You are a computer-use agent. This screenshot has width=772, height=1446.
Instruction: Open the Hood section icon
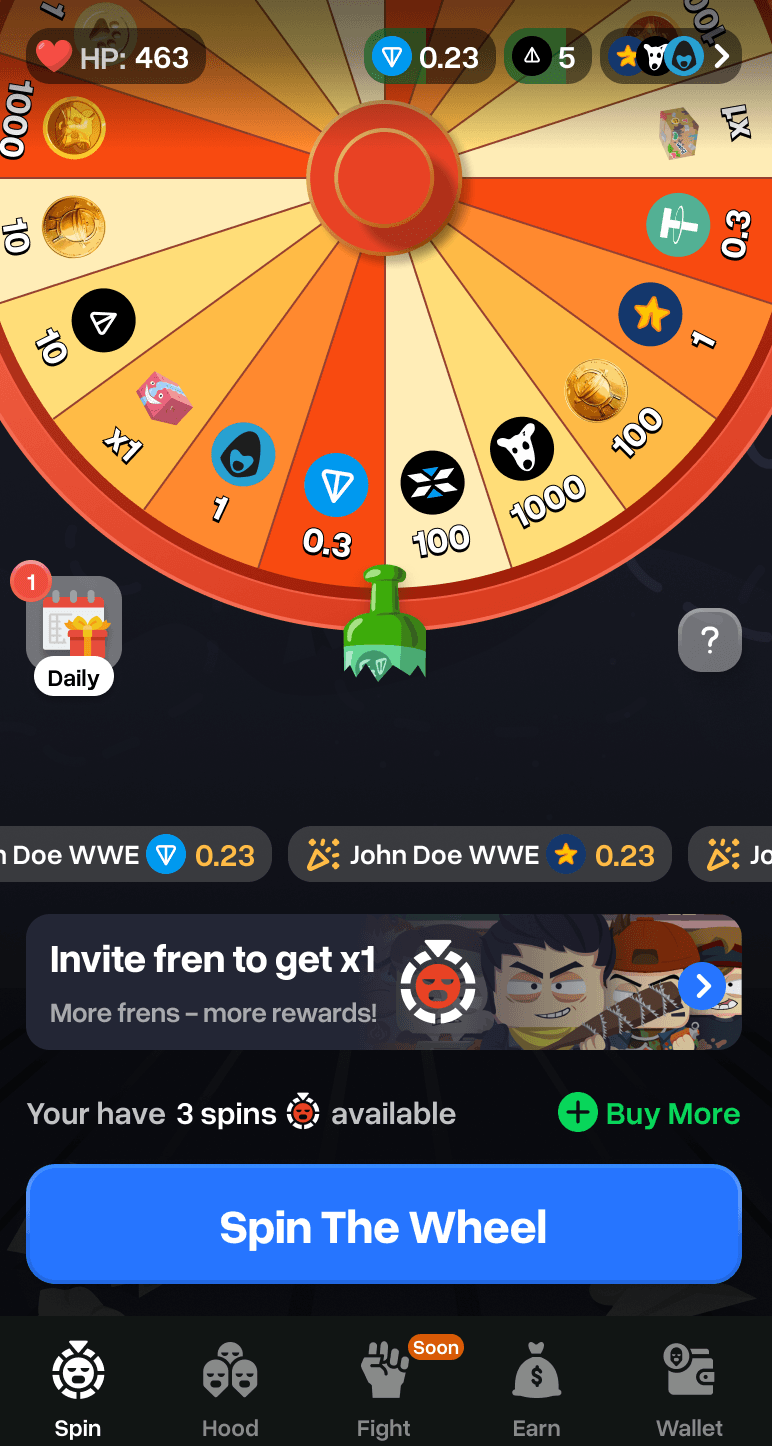coord(230,1372)
